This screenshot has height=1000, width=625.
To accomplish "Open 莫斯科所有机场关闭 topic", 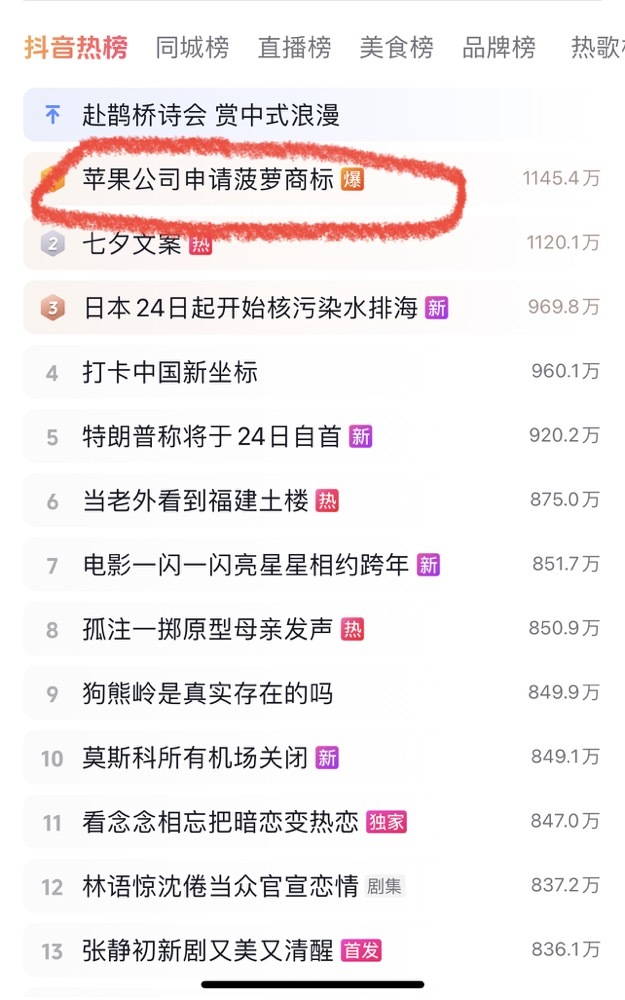I will (196, 757).
